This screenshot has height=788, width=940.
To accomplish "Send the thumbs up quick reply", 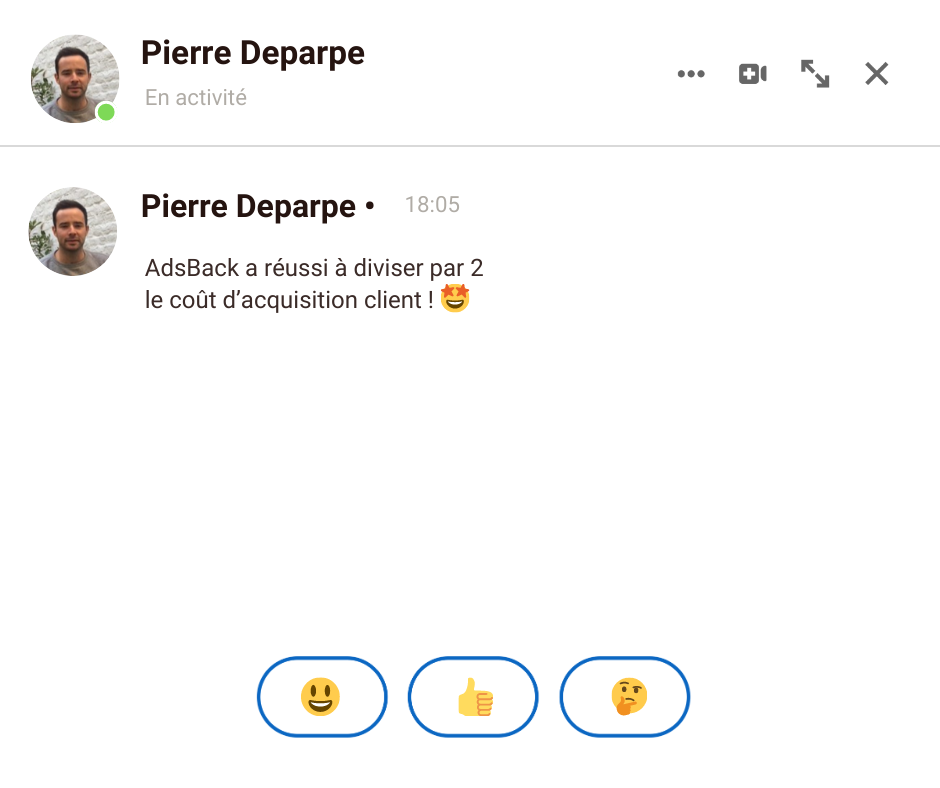I will (x=473, y=696).
